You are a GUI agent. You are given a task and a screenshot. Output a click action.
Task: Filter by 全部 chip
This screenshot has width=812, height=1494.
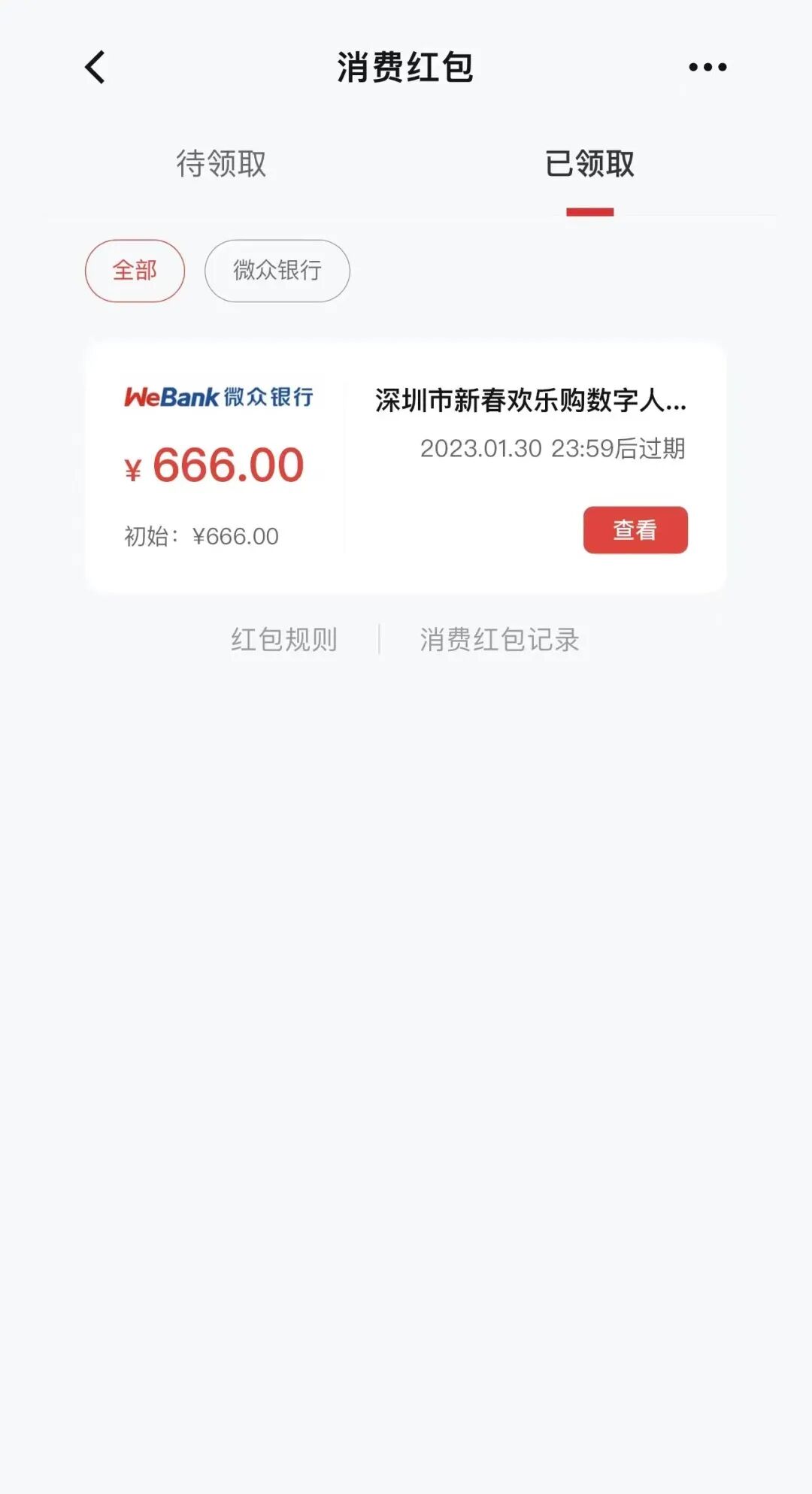pyautogui.click(x=135, y=271)
